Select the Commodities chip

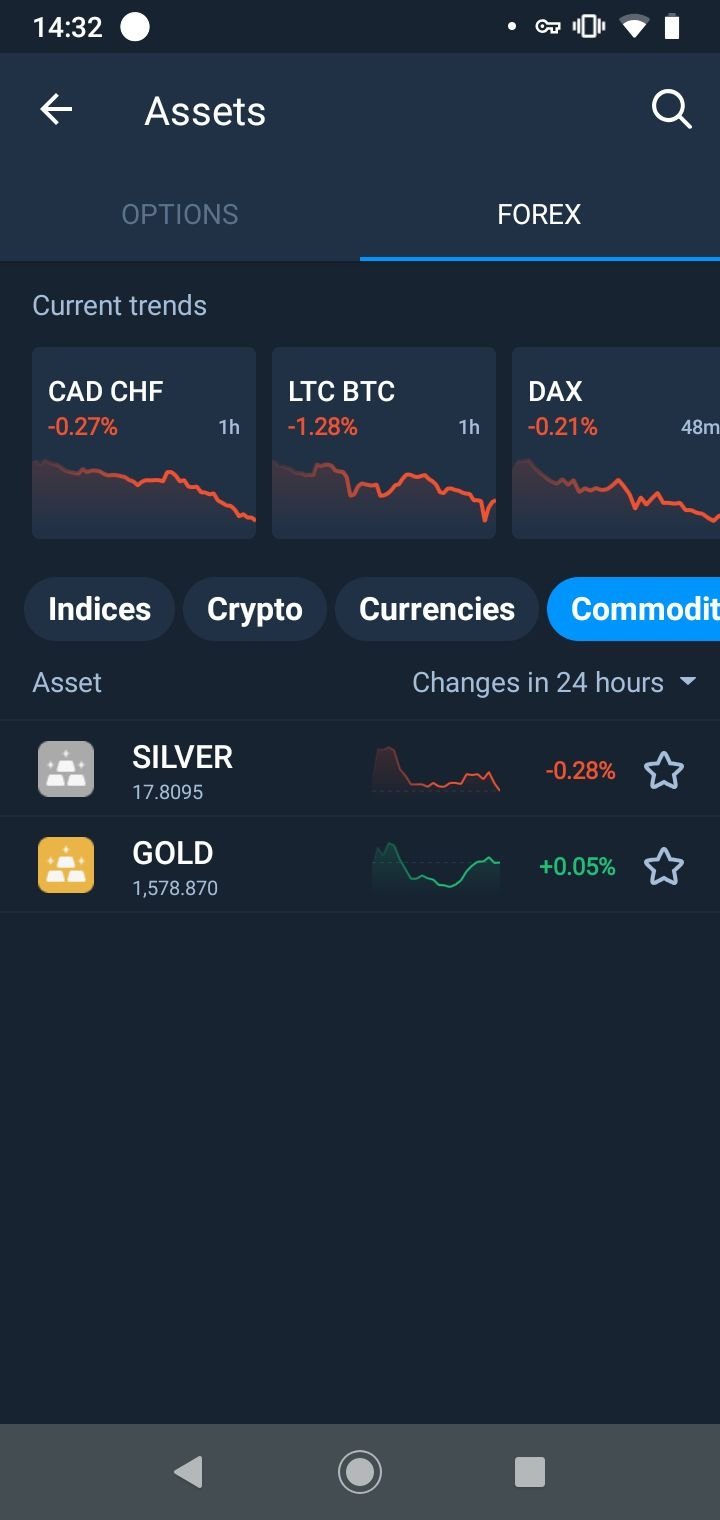[x=634, y=609]
